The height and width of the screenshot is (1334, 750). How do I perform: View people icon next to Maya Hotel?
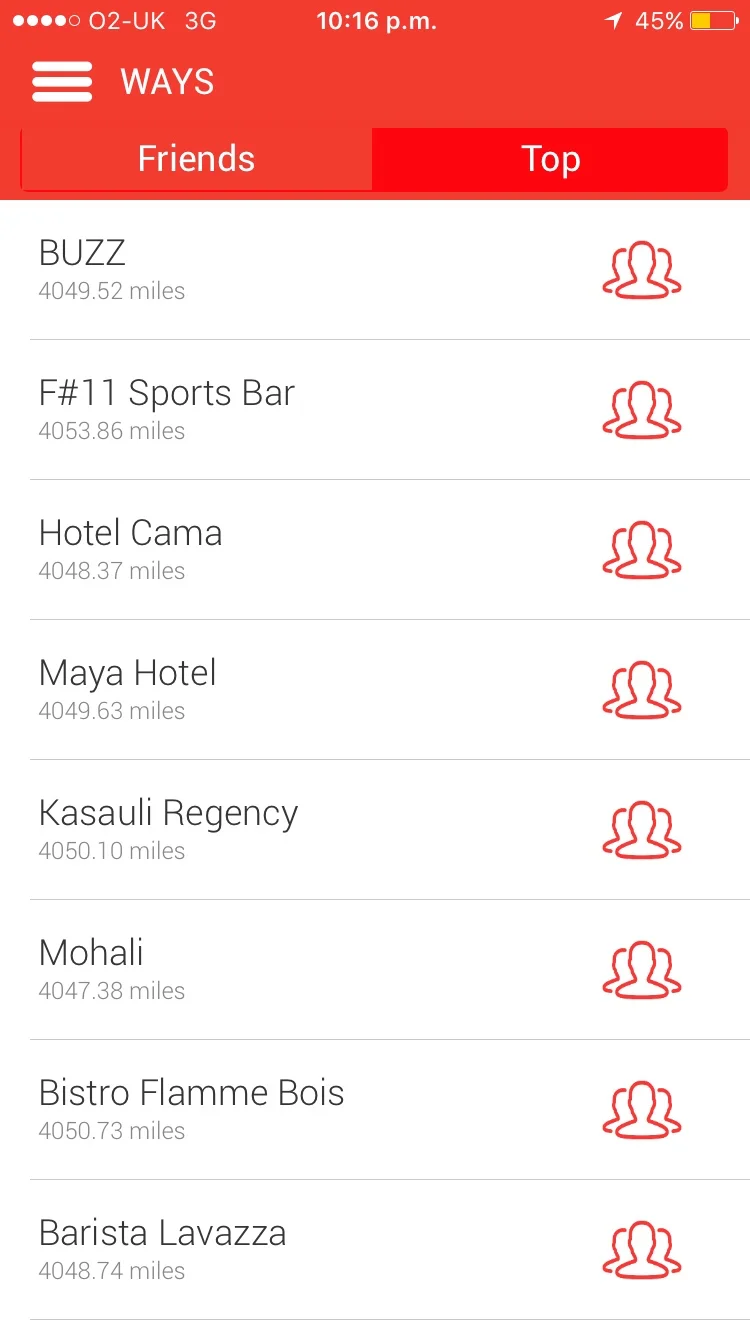[x=642, y=690]
